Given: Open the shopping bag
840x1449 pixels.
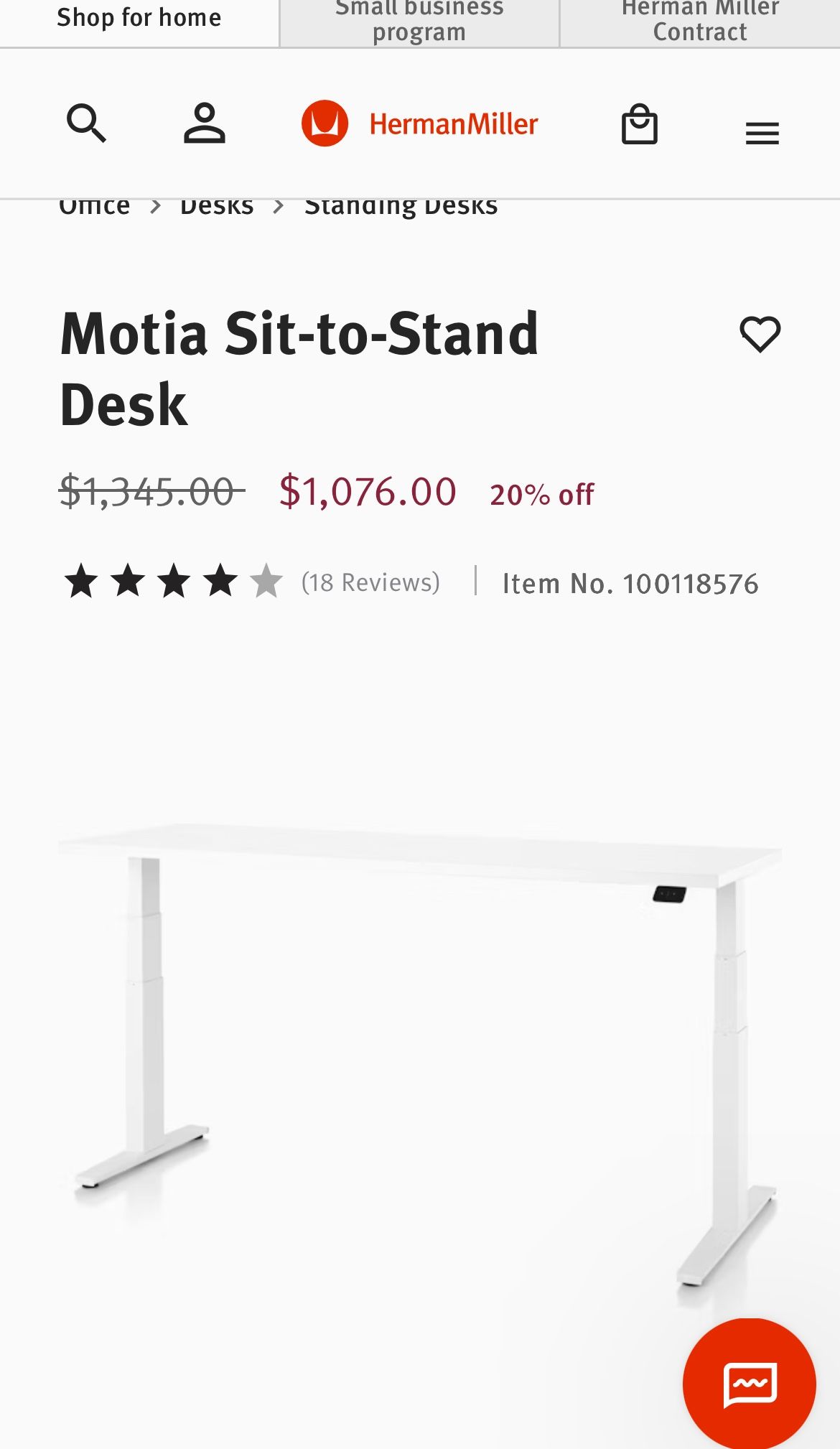Looking at the screenshot, I should (x=639, y=124).
